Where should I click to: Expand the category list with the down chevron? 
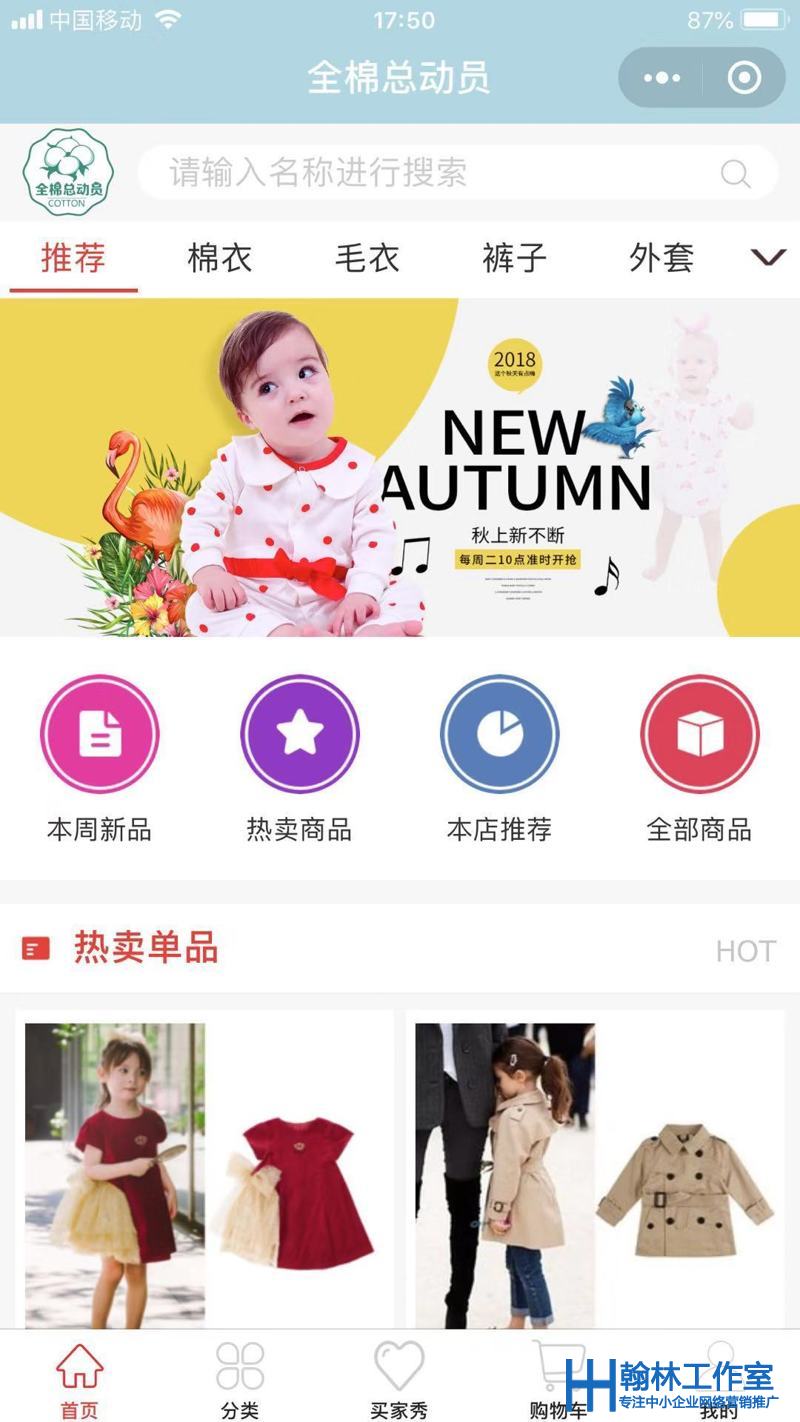click(x=768, y=258)
